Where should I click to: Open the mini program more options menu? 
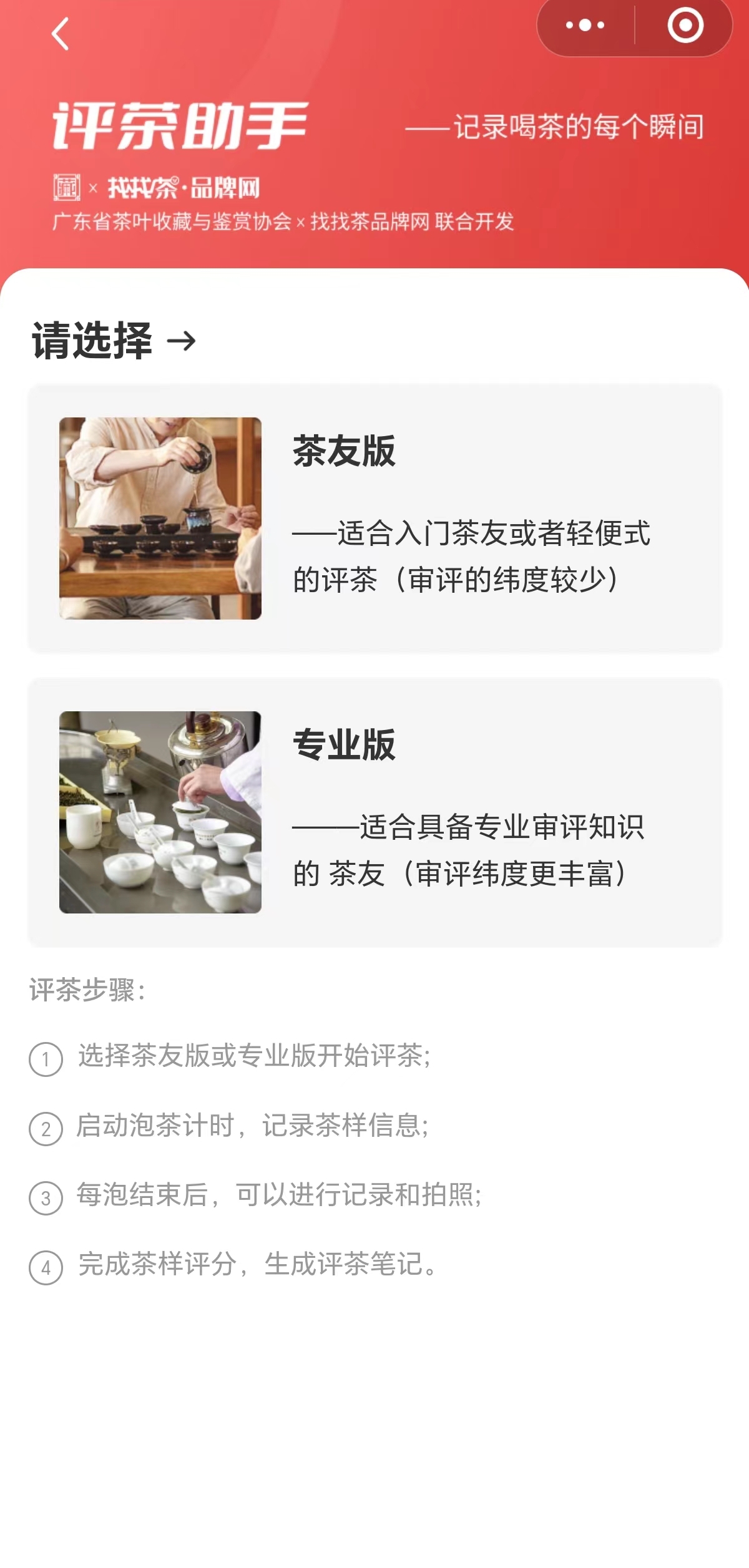(x=585, y=26)
